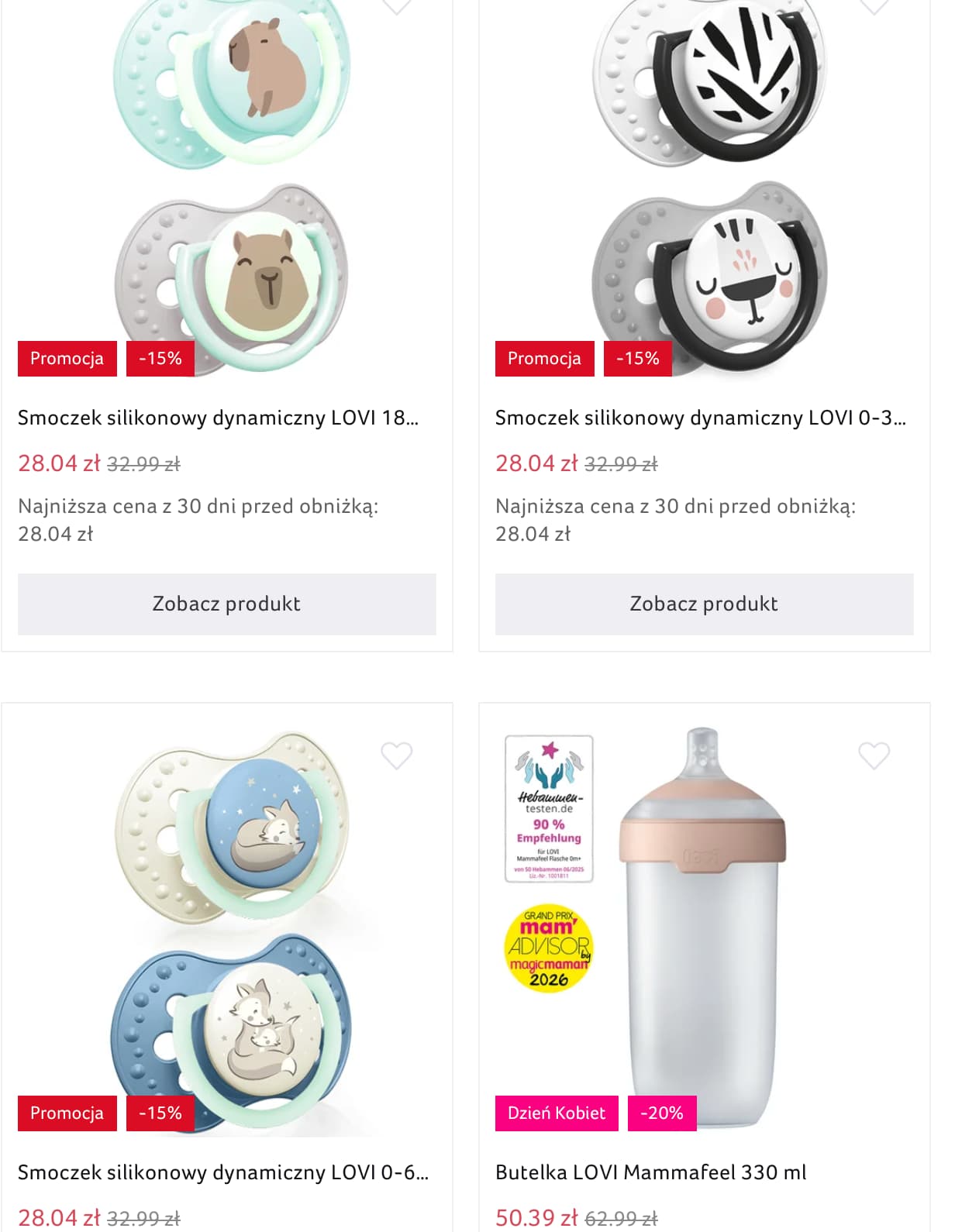
Task: Open Smoczek silikonowy dynamiczny LOVI 0-3 title
Action: click(x=700, y=418)
